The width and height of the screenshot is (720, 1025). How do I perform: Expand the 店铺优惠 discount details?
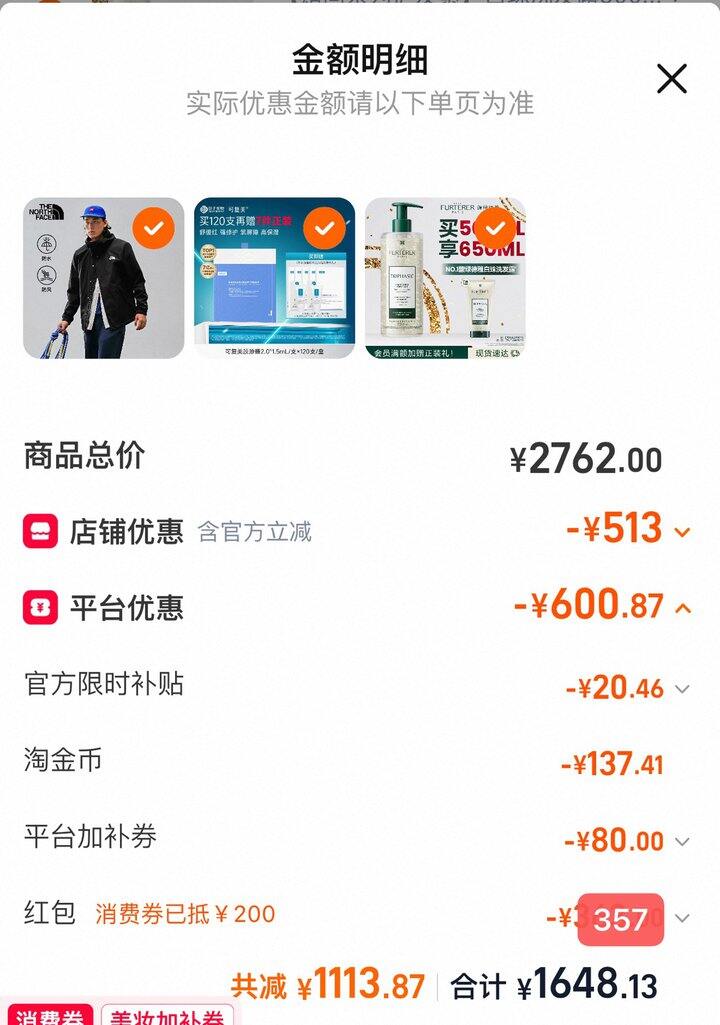682,532
